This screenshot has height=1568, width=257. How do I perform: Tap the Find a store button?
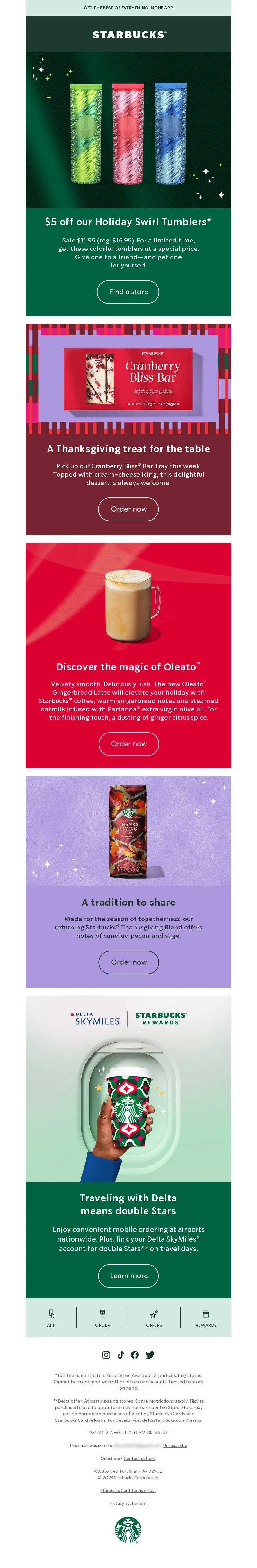pyautogui.click(x=128, y=292)
